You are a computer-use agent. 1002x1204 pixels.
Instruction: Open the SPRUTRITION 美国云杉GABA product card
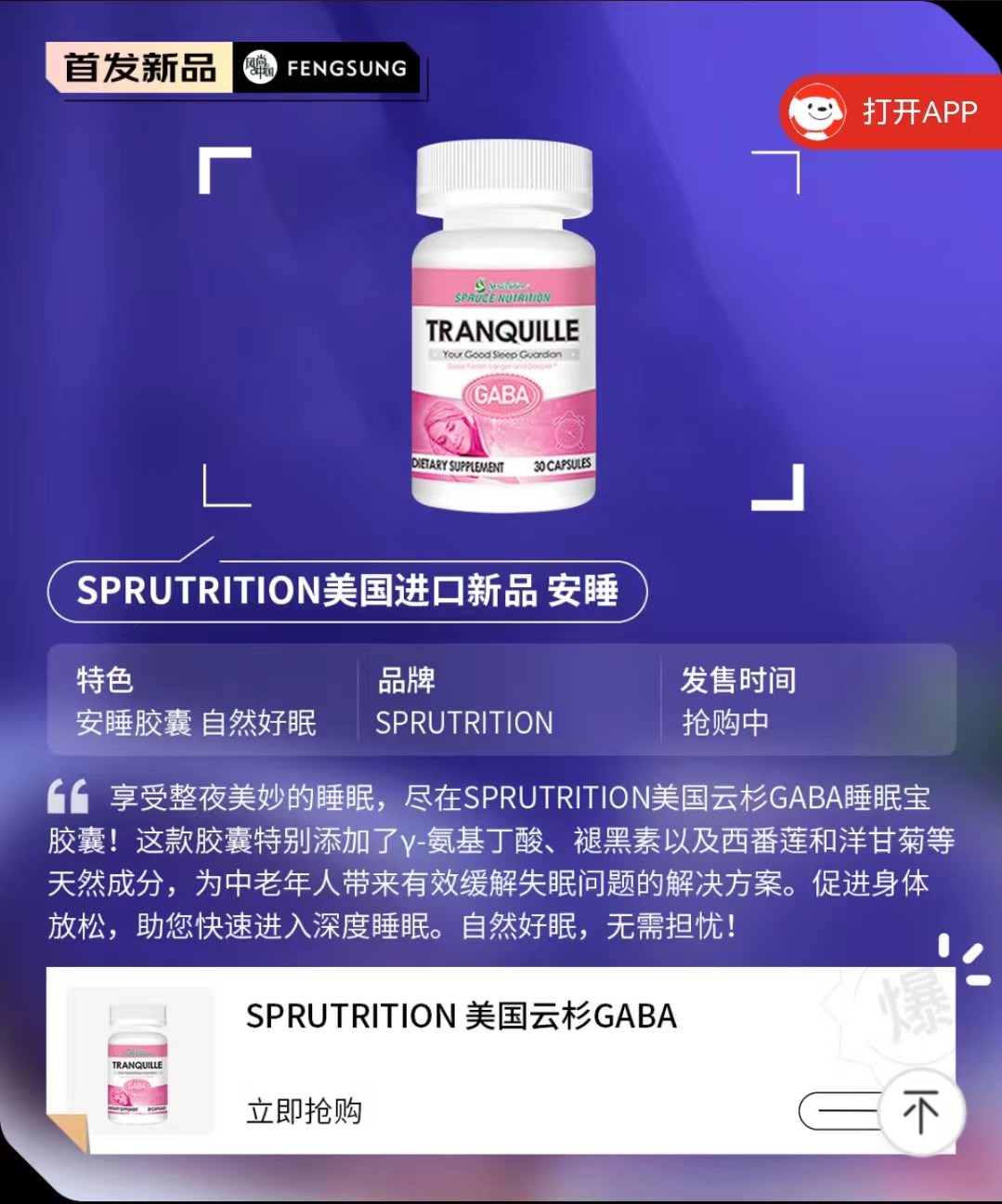(x=461, y=1016)
